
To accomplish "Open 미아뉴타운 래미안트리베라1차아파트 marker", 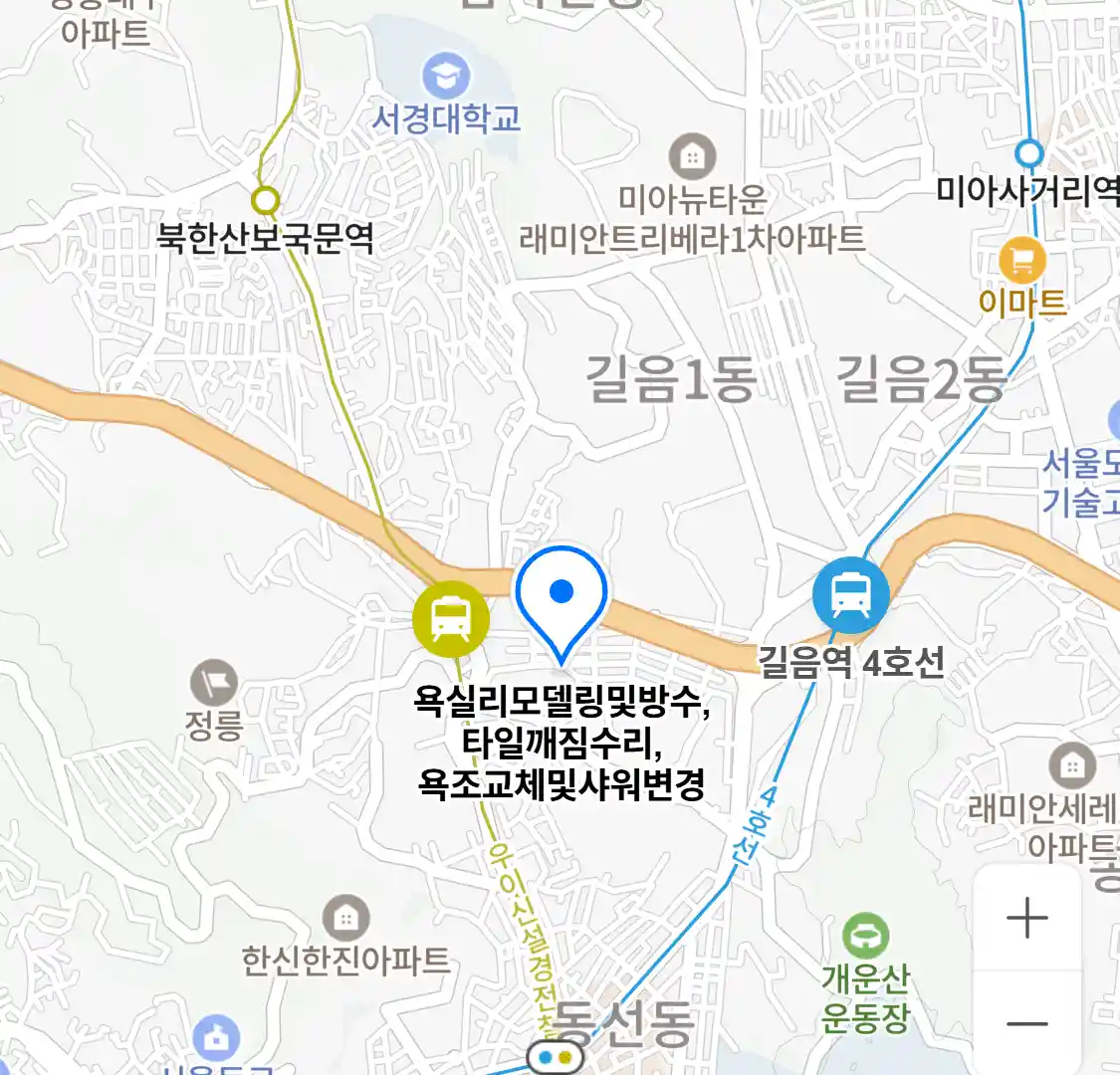I will point(692,157).
